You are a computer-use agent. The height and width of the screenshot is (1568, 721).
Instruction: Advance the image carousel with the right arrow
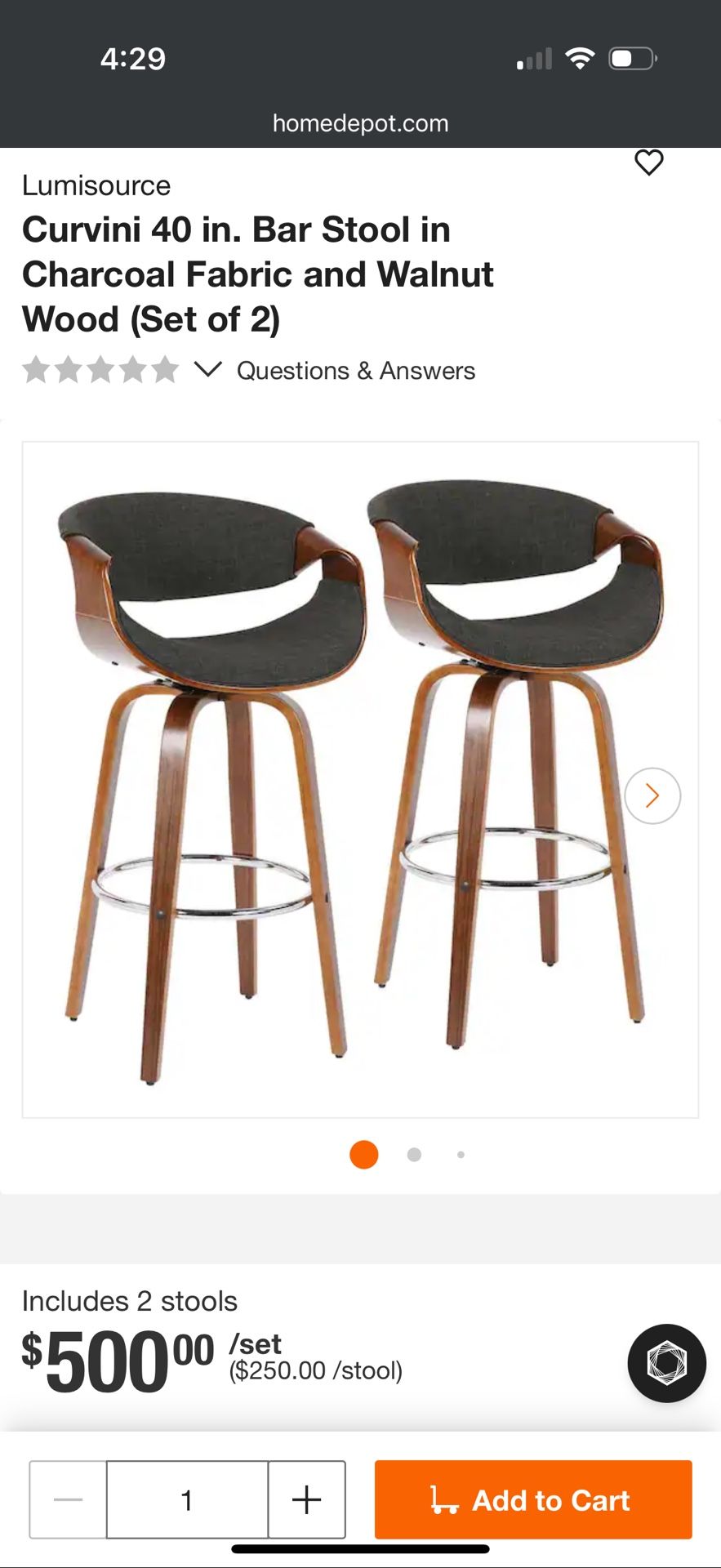[652, 795]
